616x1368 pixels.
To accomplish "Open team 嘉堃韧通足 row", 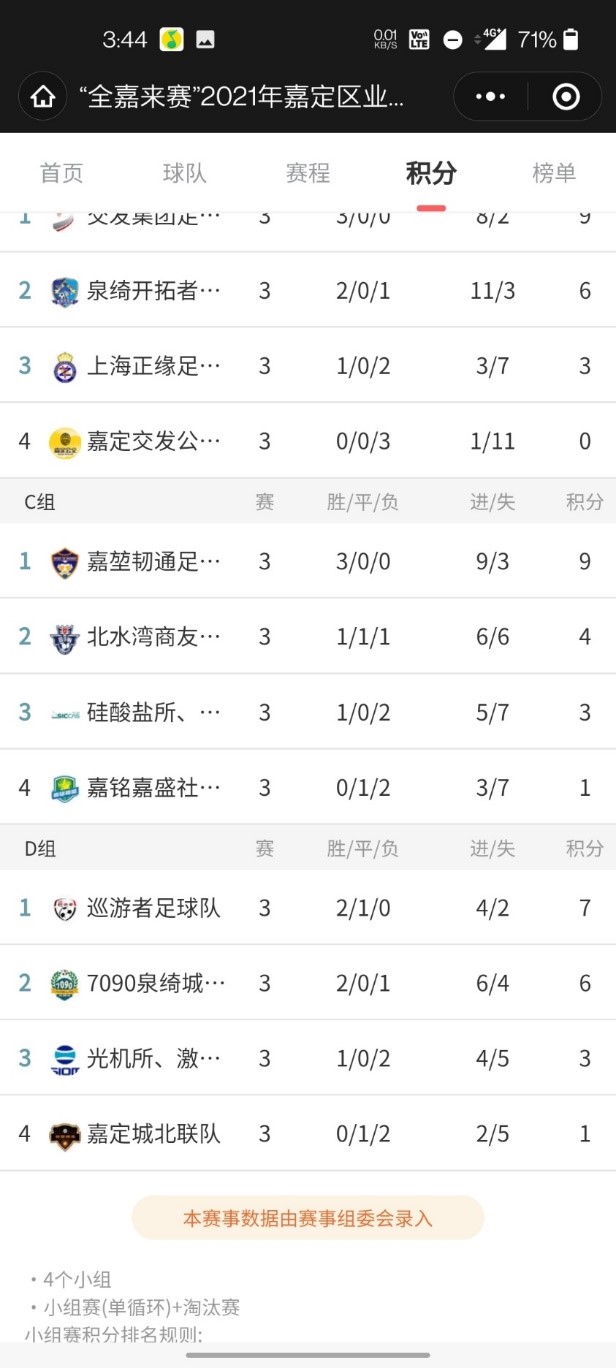I will (154, 561).
